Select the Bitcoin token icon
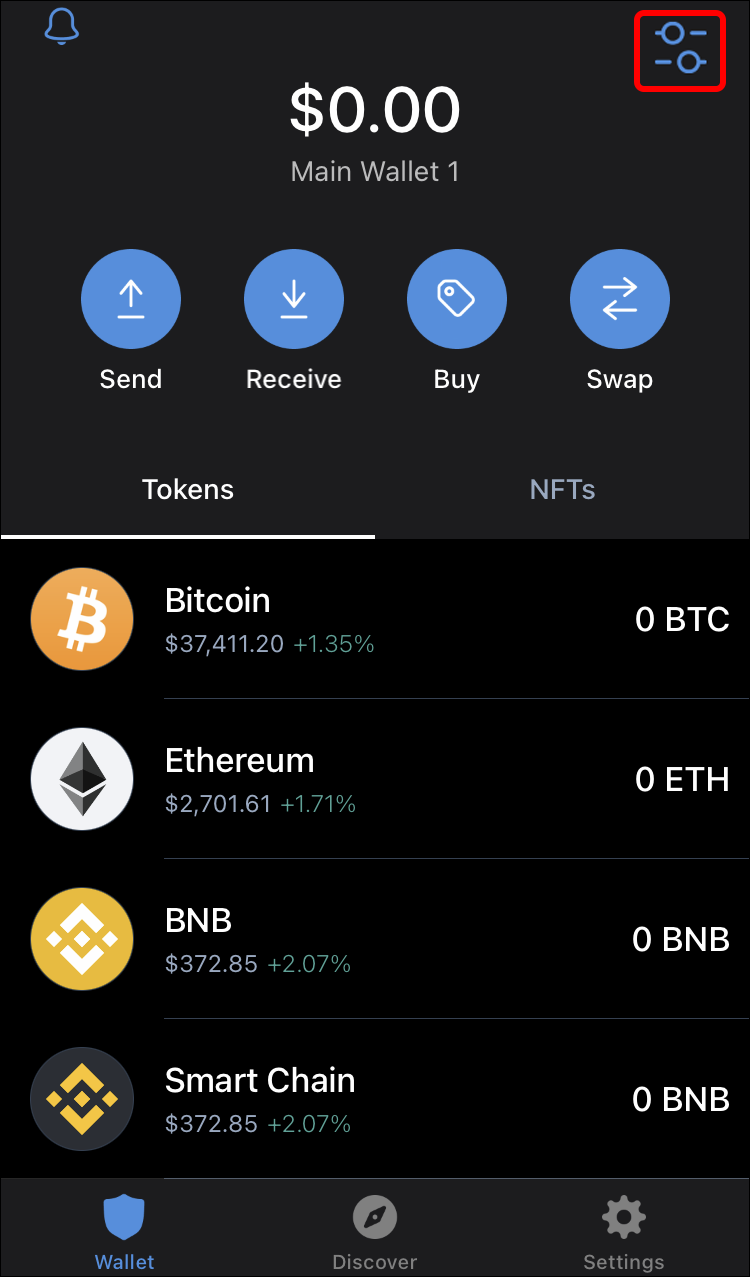 pos(82,619)
